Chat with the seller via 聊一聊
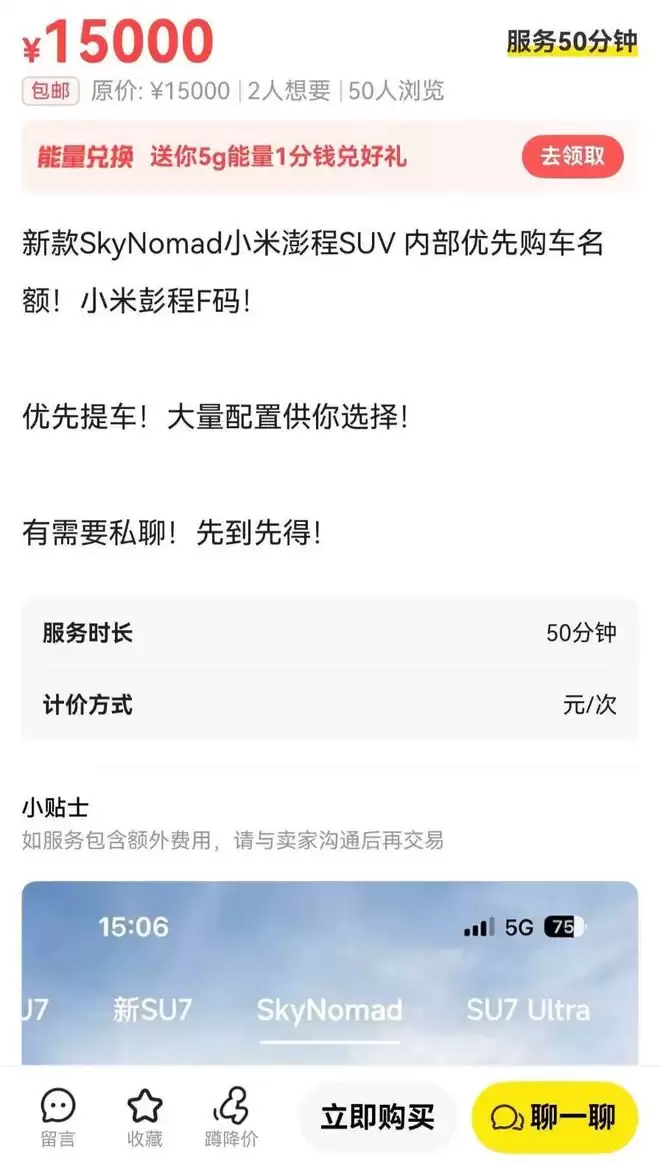Viewport: 660px width, 1163px height. point(554,1117)
